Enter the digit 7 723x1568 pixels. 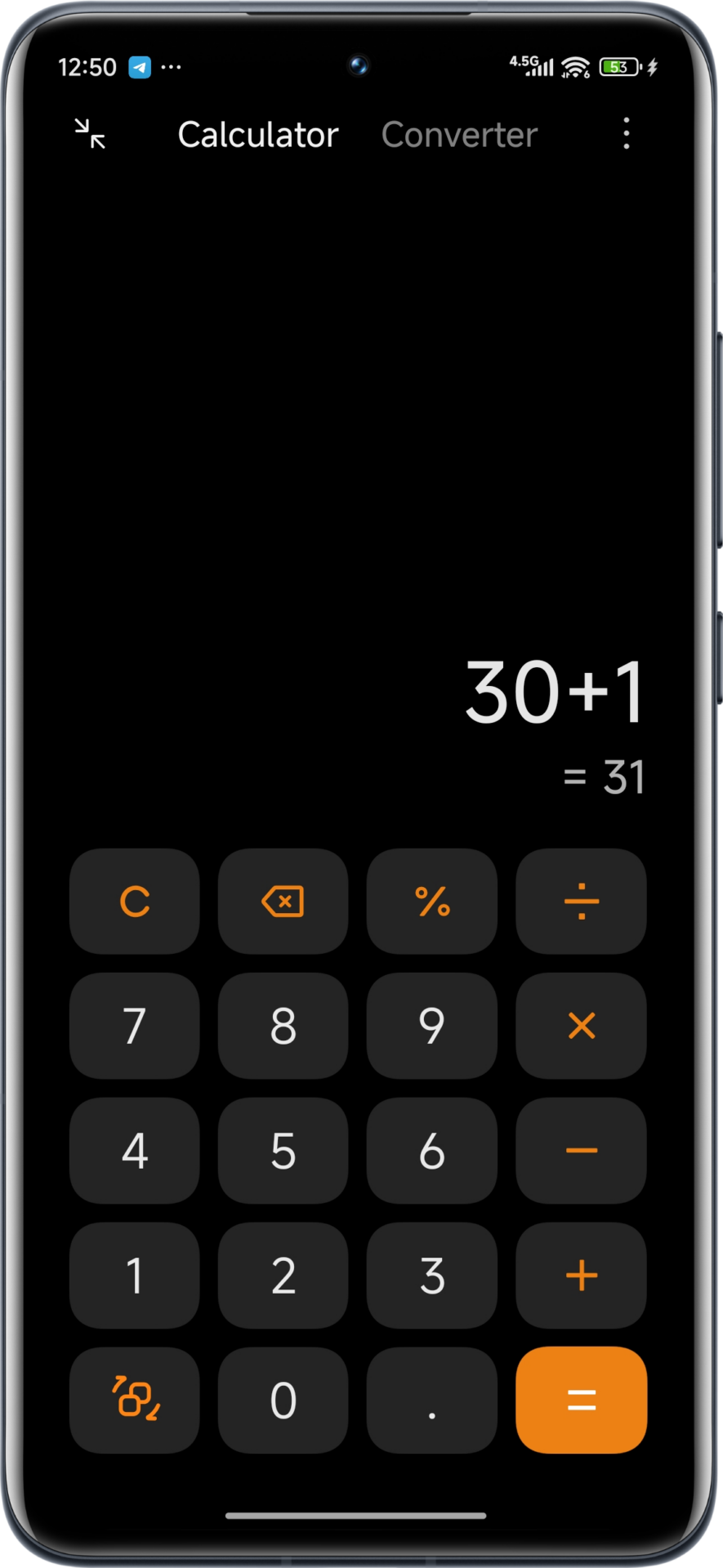[135, 1026]
